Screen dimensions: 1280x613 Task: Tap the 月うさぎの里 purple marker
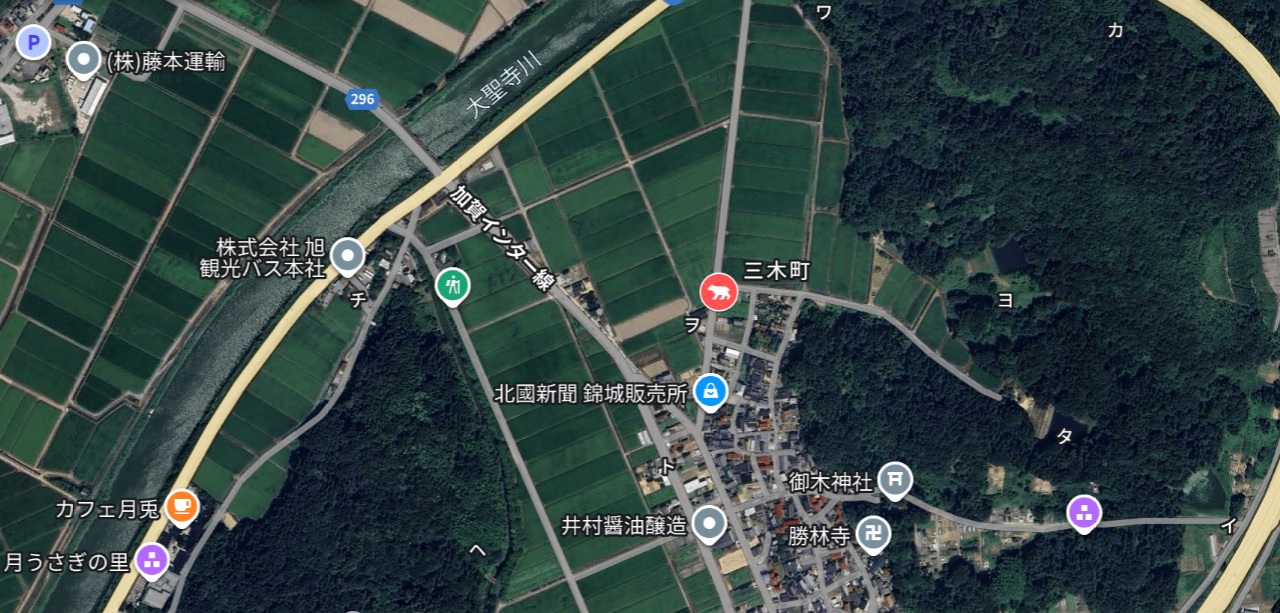[x=152, y=560]
